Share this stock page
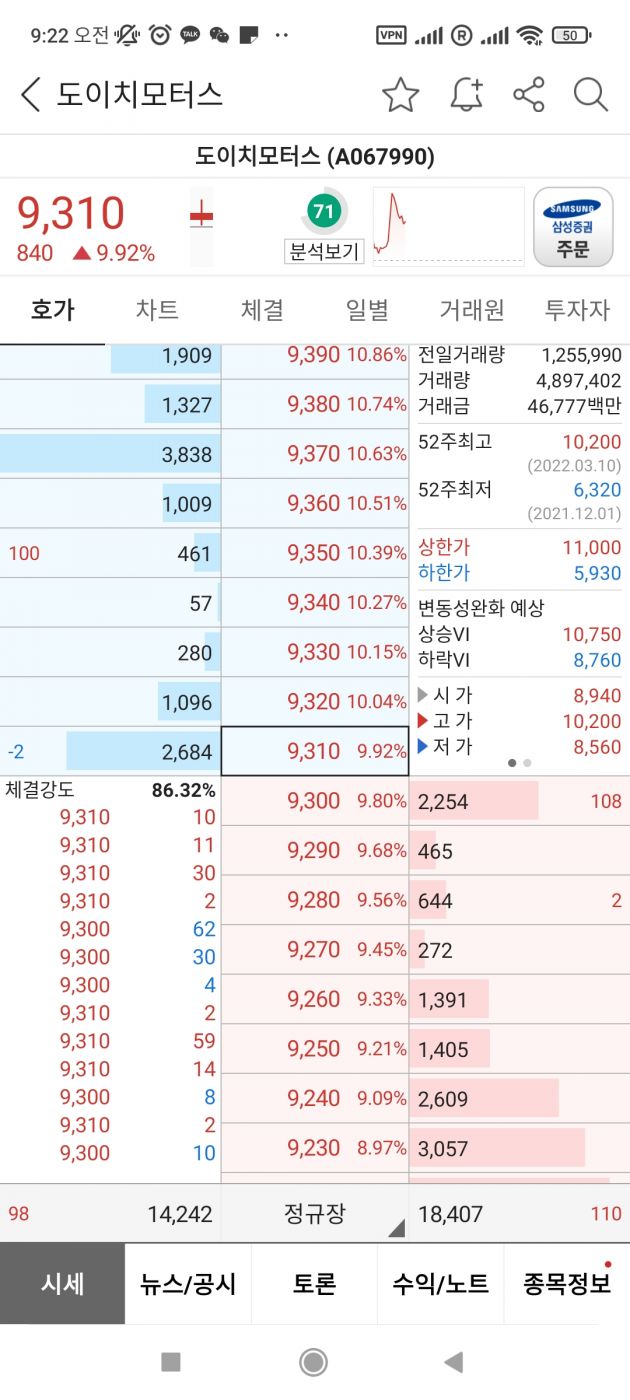This screenshot has width=630, height=1400. pos(528,95)
